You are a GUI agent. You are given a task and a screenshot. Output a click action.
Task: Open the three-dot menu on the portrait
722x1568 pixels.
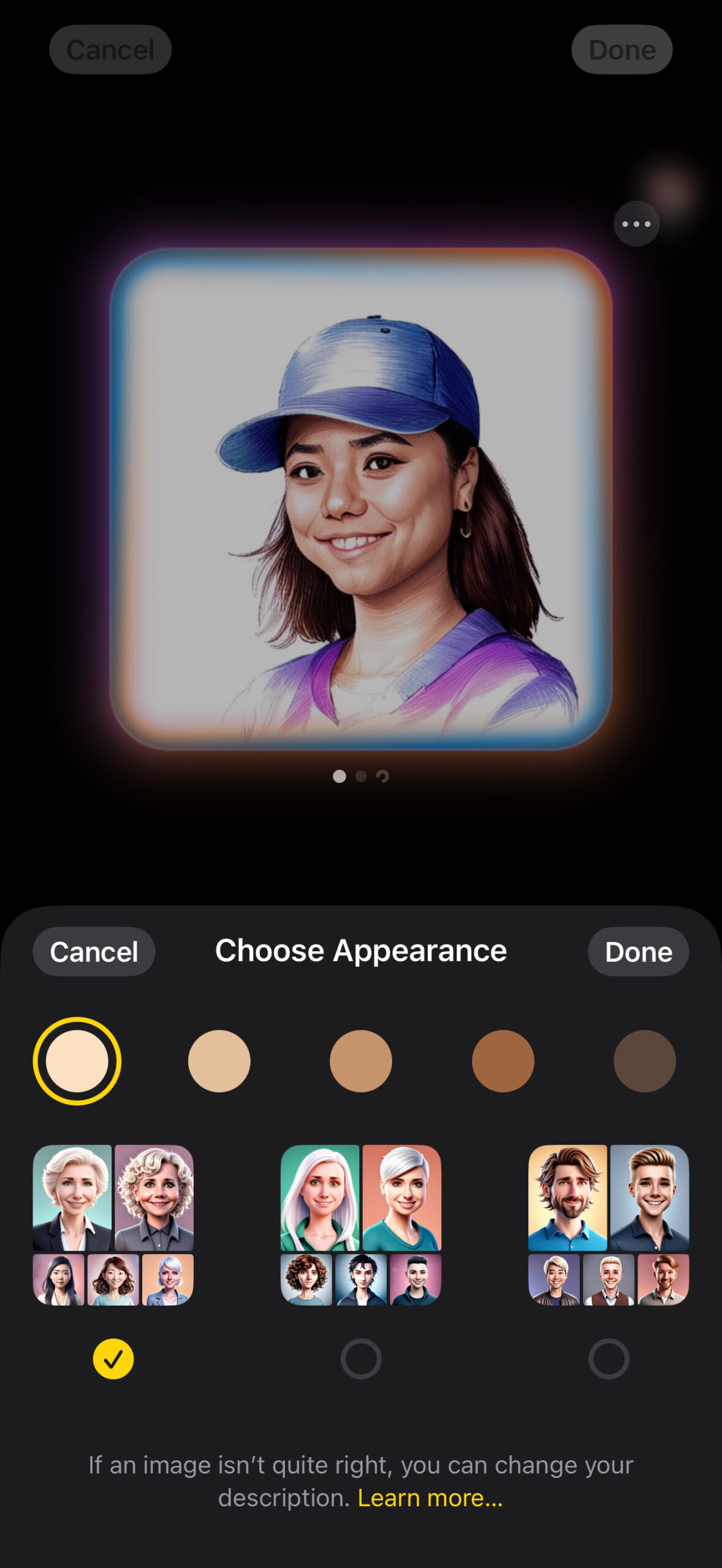(x=636, y=224)
